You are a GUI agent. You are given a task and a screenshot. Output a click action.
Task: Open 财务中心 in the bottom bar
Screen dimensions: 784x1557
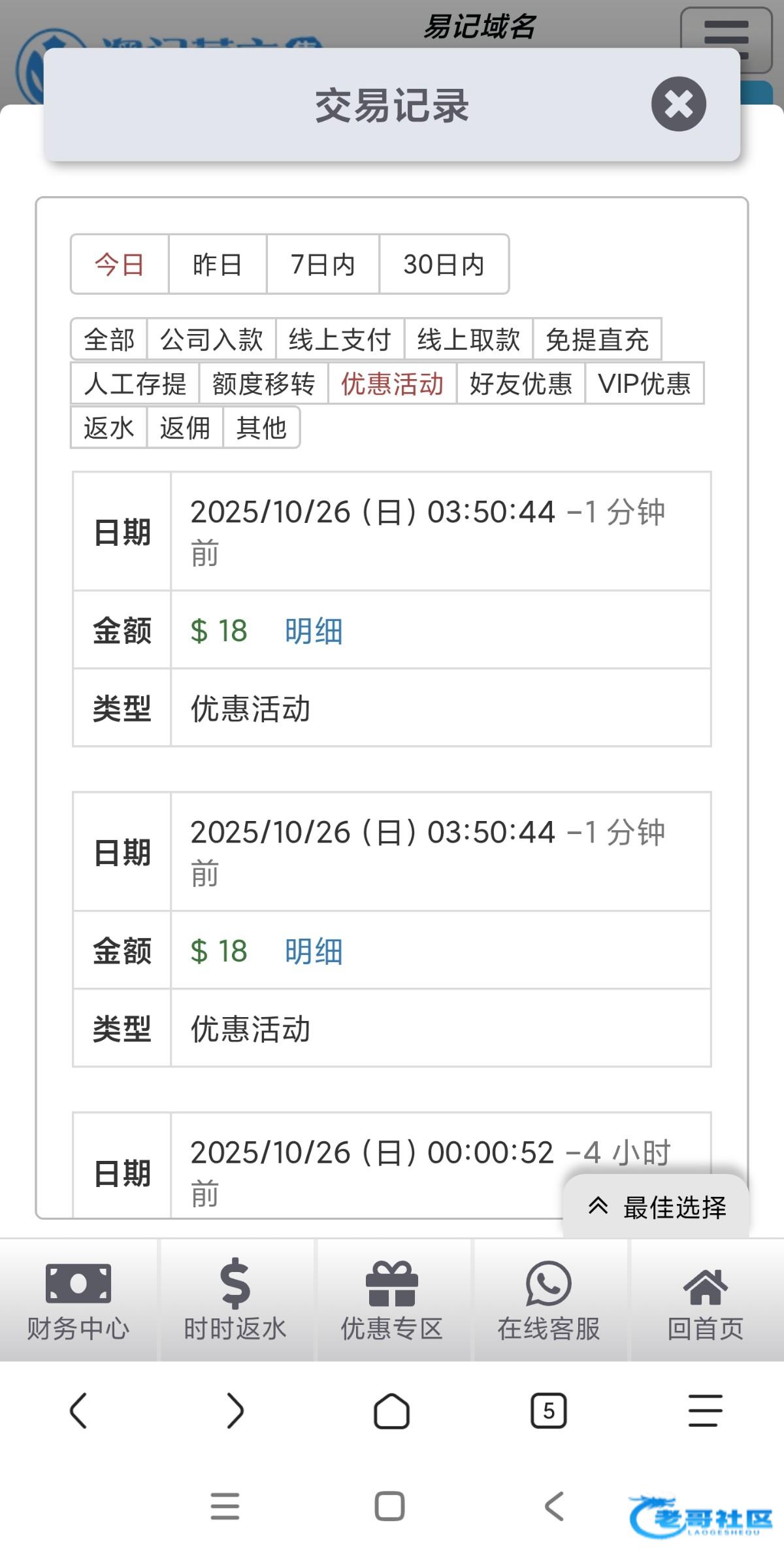[x=78, y=1299]
